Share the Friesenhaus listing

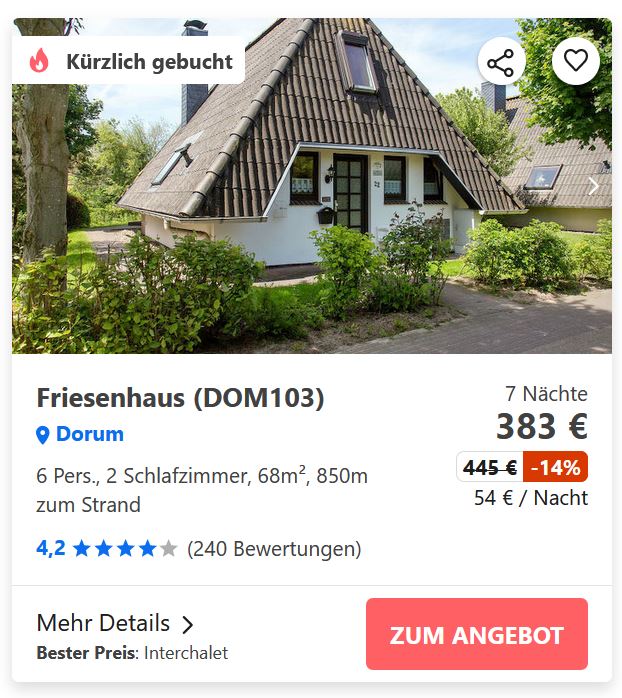(500, 62)
